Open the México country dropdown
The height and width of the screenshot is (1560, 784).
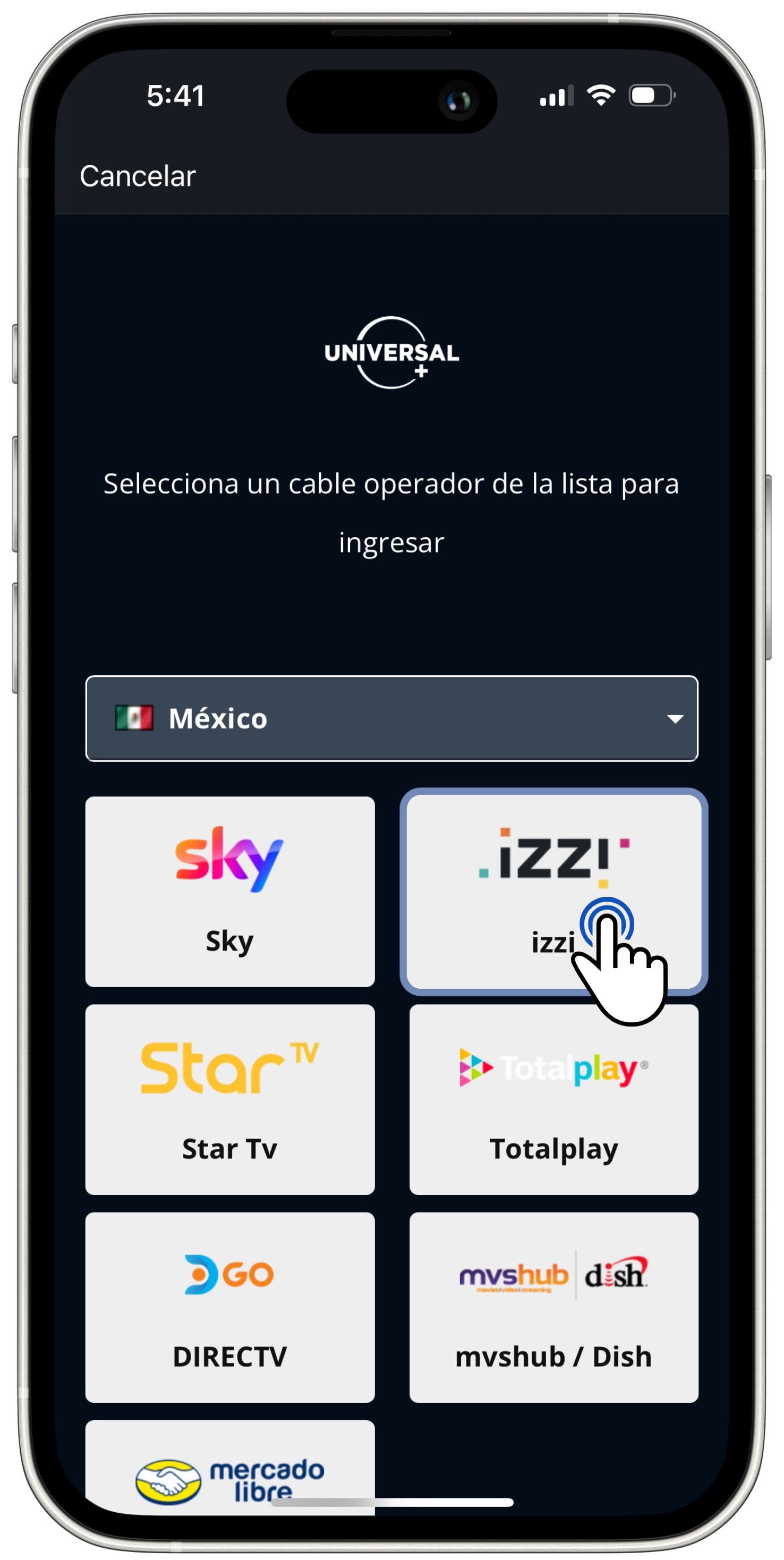(391, 718)
